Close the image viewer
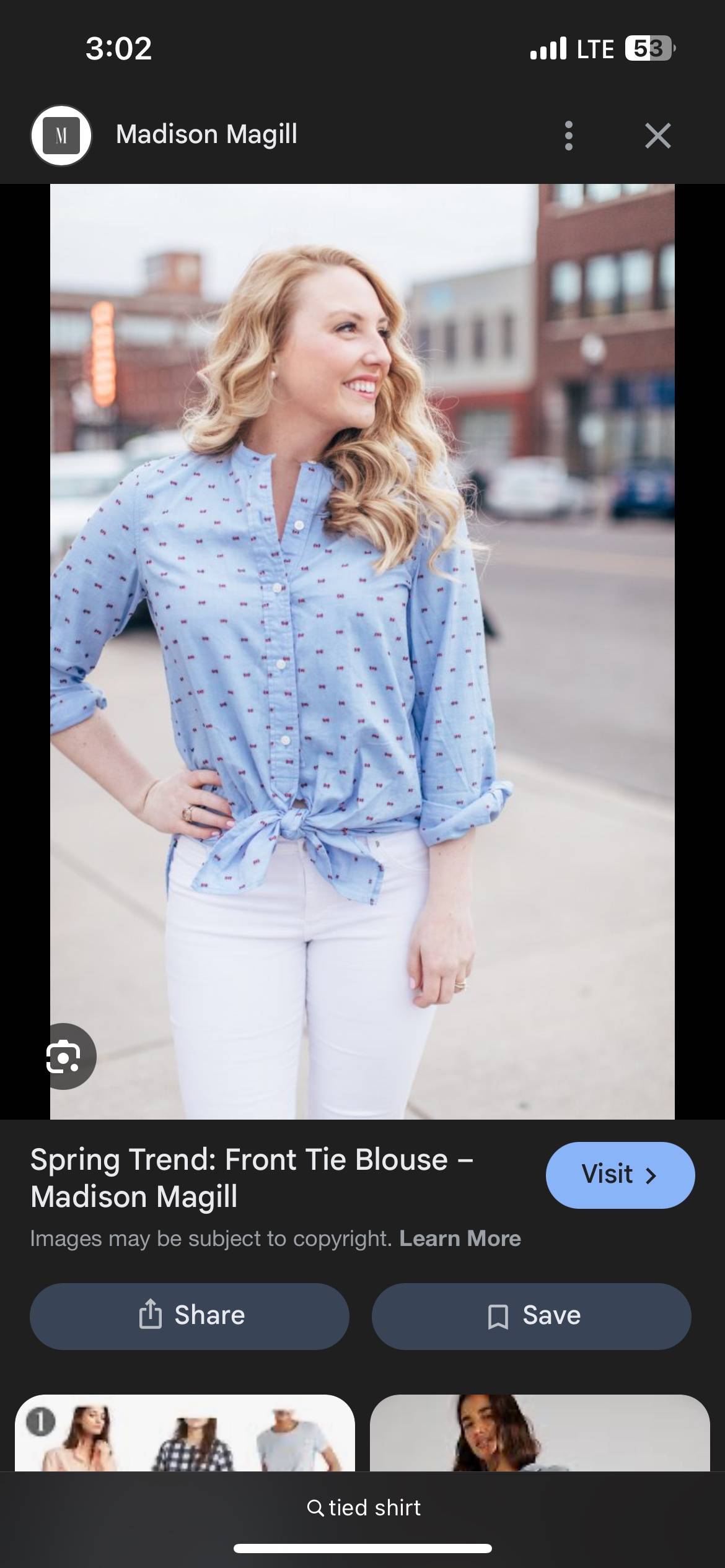 tap(657, 136)
